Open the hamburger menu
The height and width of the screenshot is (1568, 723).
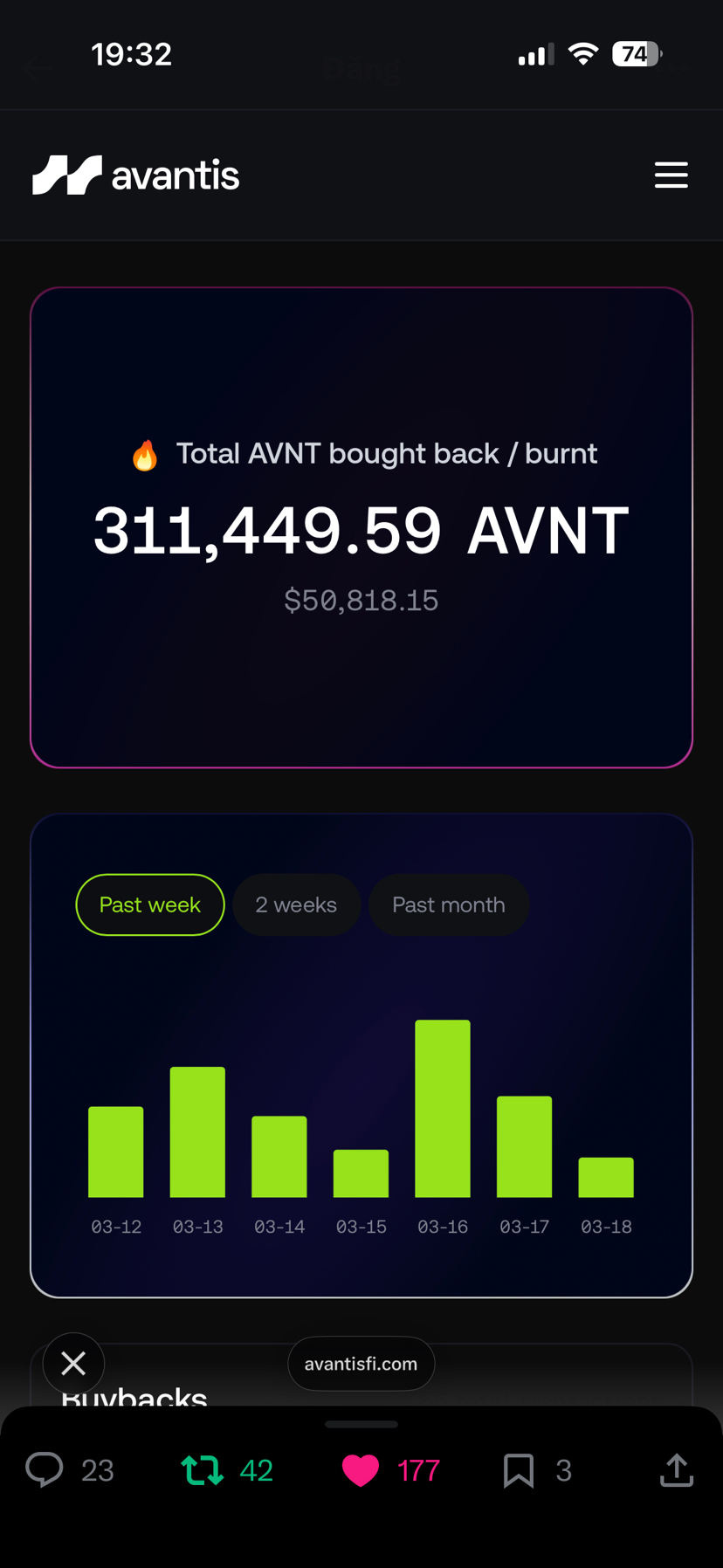[x=671, y=175]
